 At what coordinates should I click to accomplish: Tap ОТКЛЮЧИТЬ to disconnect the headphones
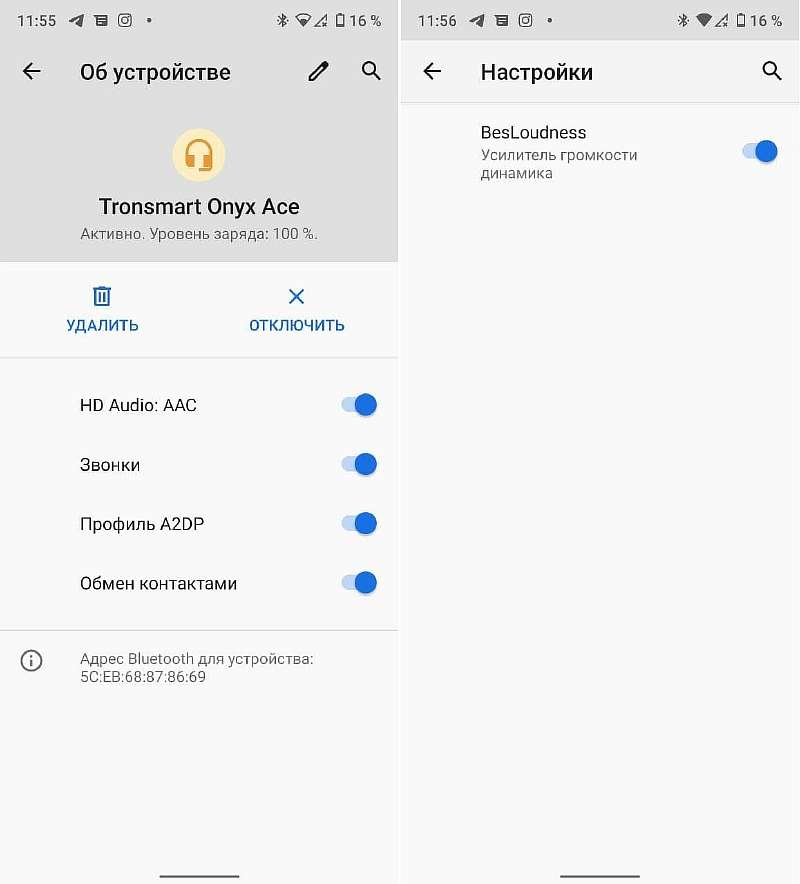296,310
